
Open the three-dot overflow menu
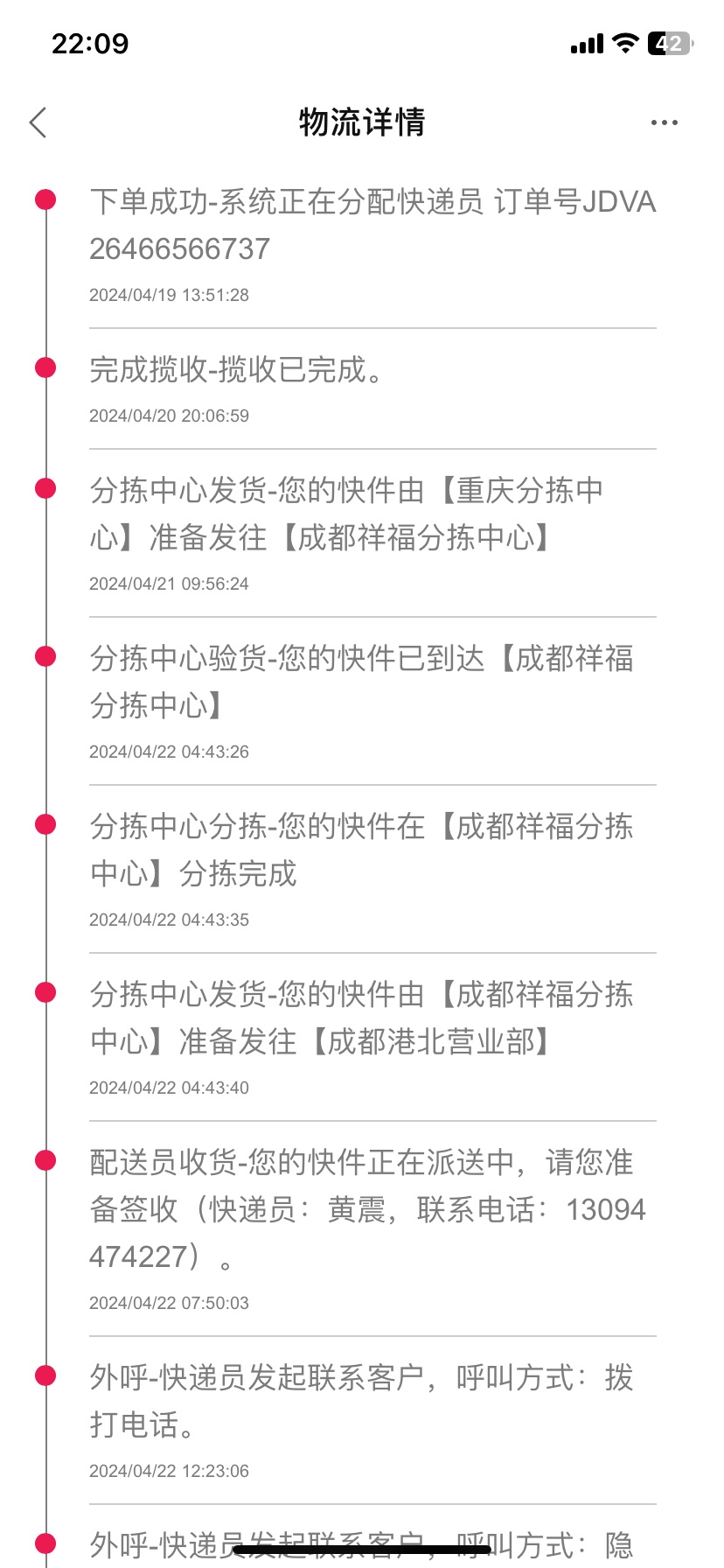(665, 122)
